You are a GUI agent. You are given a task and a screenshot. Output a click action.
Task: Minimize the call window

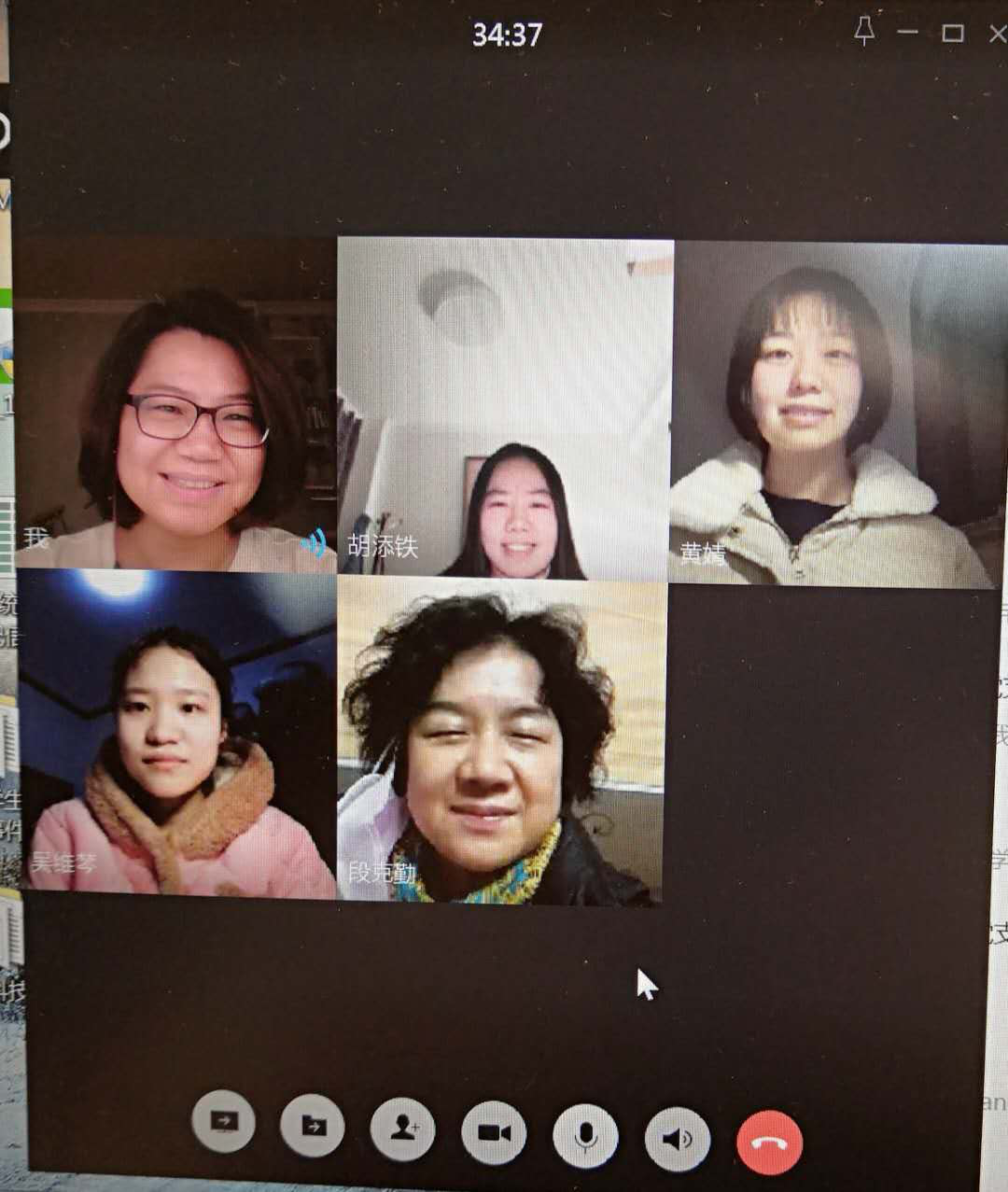point(907,33)
